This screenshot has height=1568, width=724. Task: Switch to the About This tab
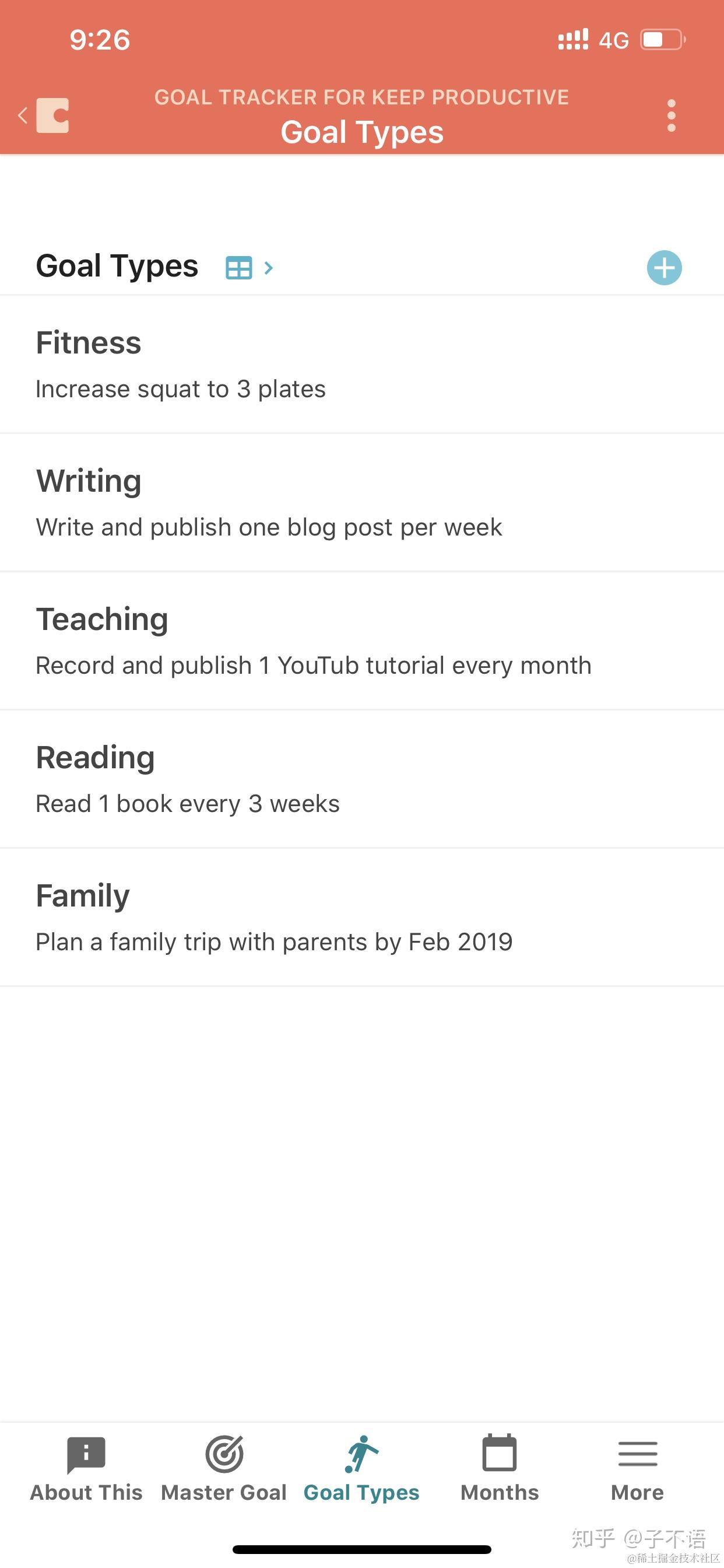point(86,1468)
